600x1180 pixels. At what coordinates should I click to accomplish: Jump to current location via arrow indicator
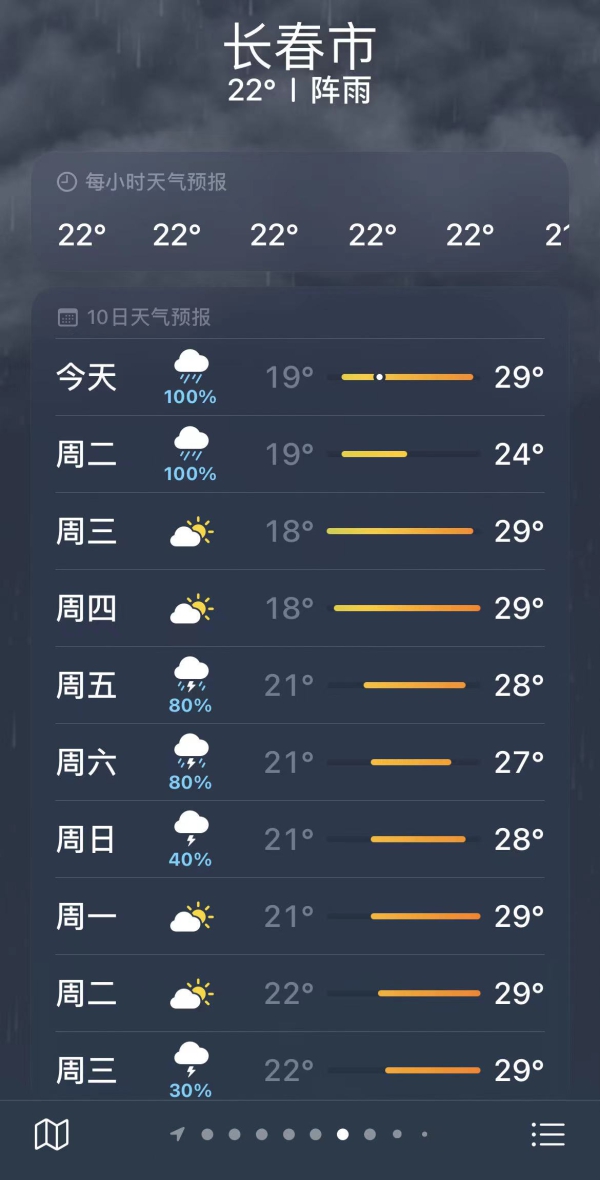point(178,1134)
